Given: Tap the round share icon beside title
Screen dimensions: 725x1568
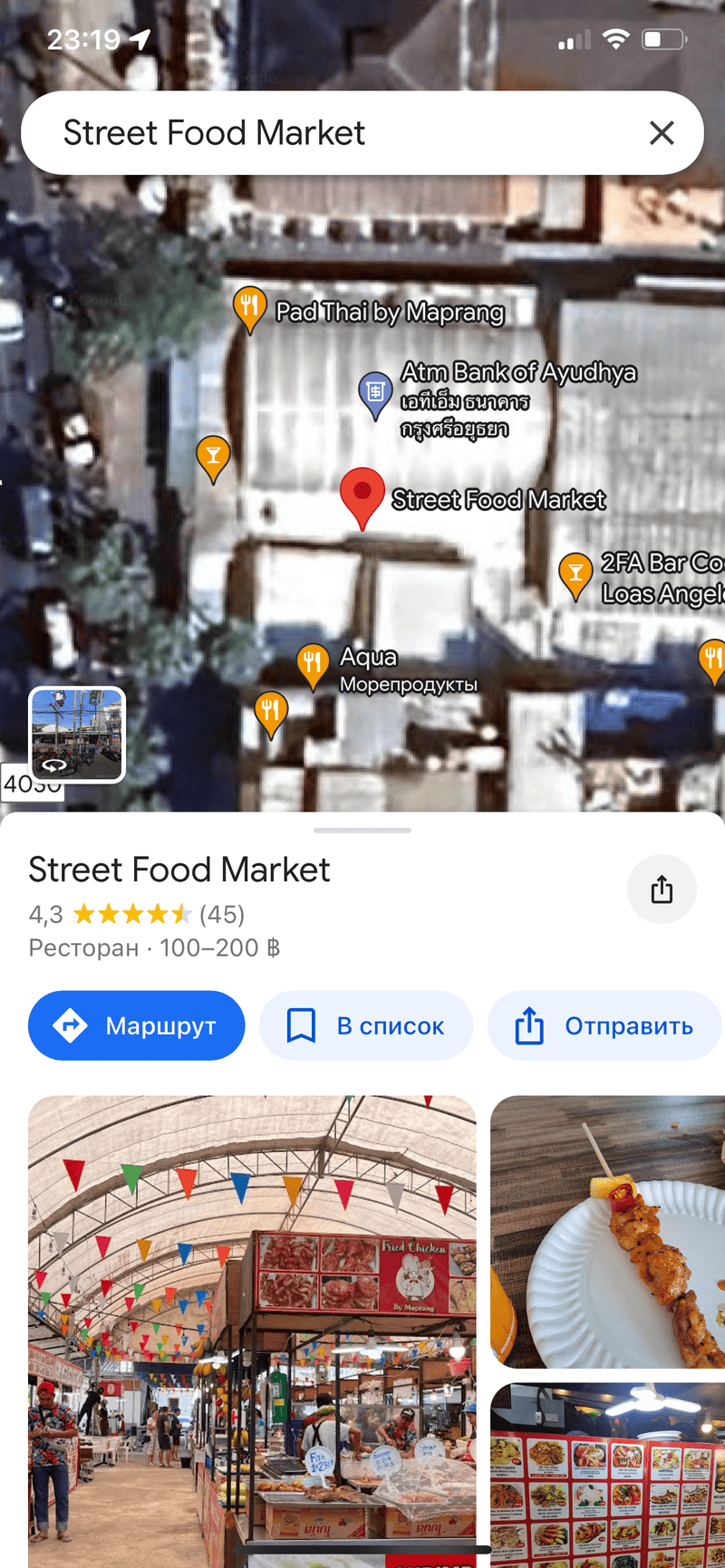Looking at the screenshot, I should pyautogui.click(x=662, y=890).
